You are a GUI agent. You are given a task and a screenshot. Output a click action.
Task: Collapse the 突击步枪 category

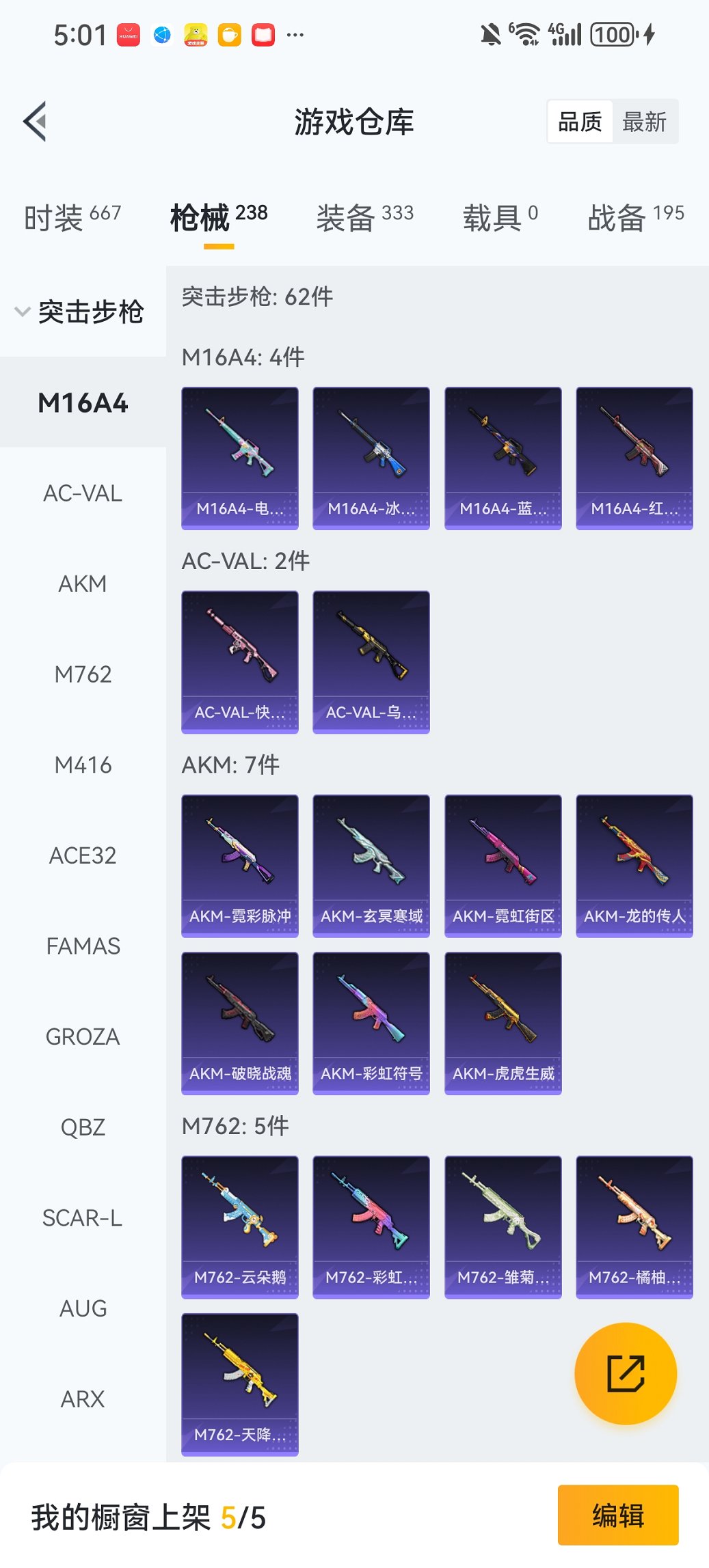81,312
